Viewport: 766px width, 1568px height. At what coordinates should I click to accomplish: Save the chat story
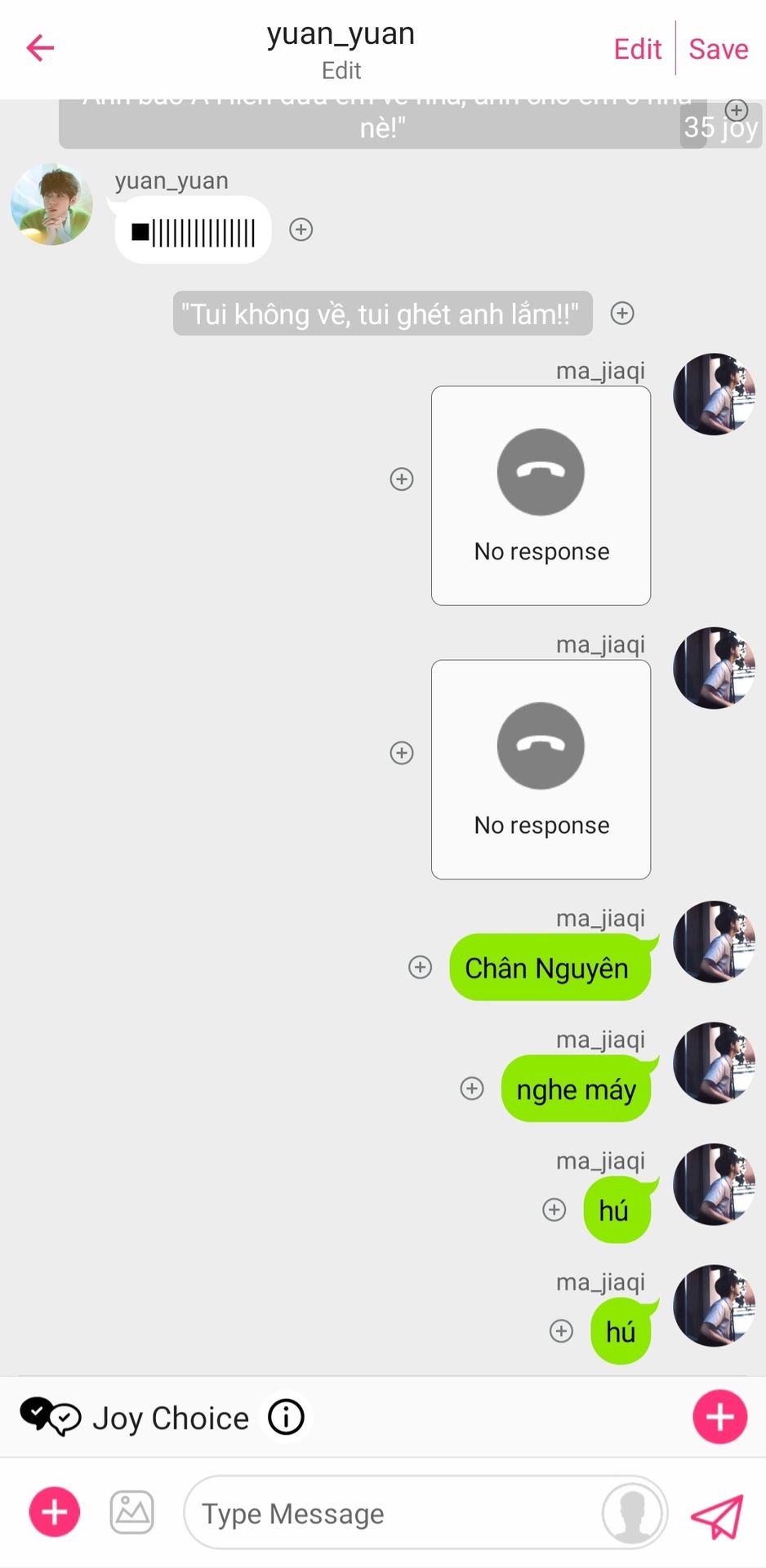click(x=718, y=49)
